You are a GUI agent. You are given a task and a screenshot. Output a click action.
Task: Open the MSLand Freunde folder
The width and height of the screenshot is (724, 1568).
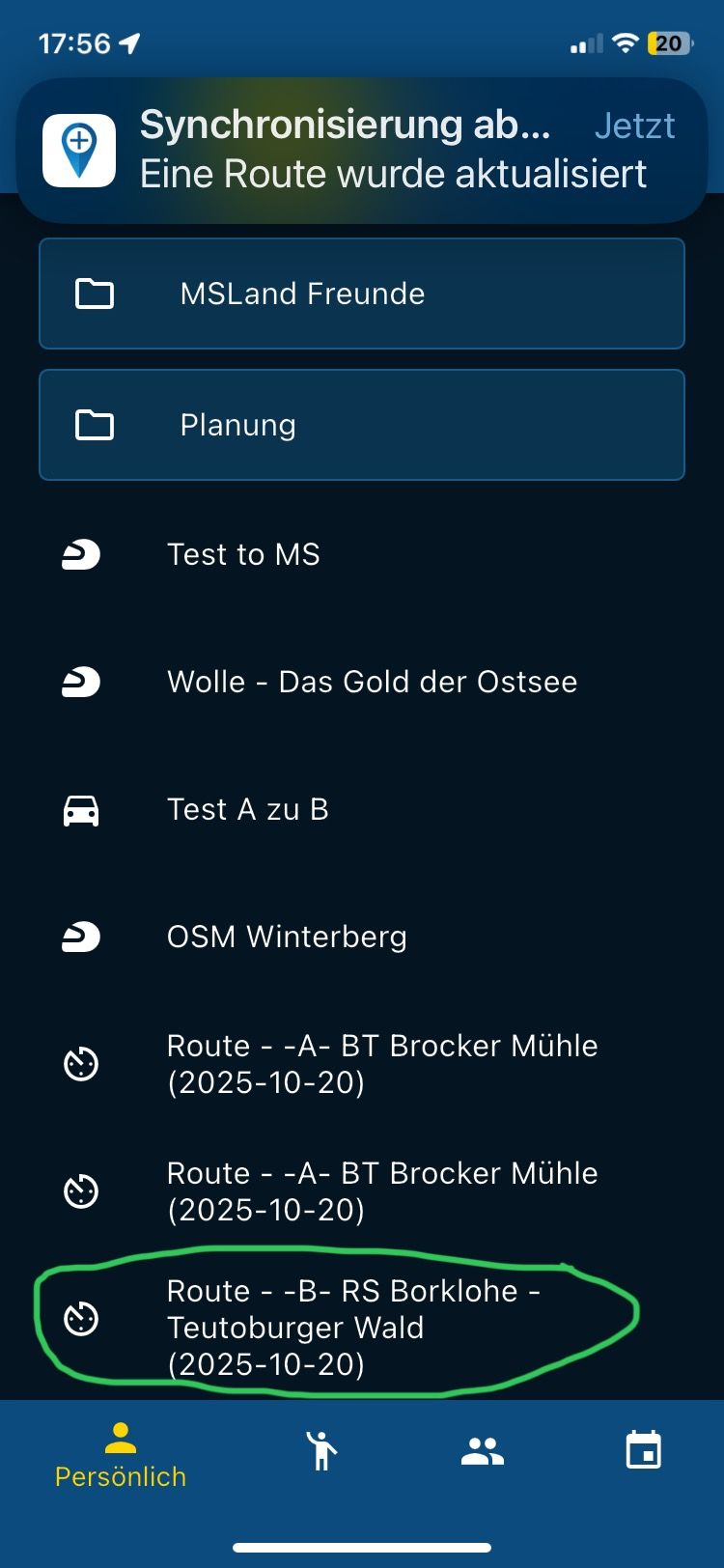click(362, 294)
